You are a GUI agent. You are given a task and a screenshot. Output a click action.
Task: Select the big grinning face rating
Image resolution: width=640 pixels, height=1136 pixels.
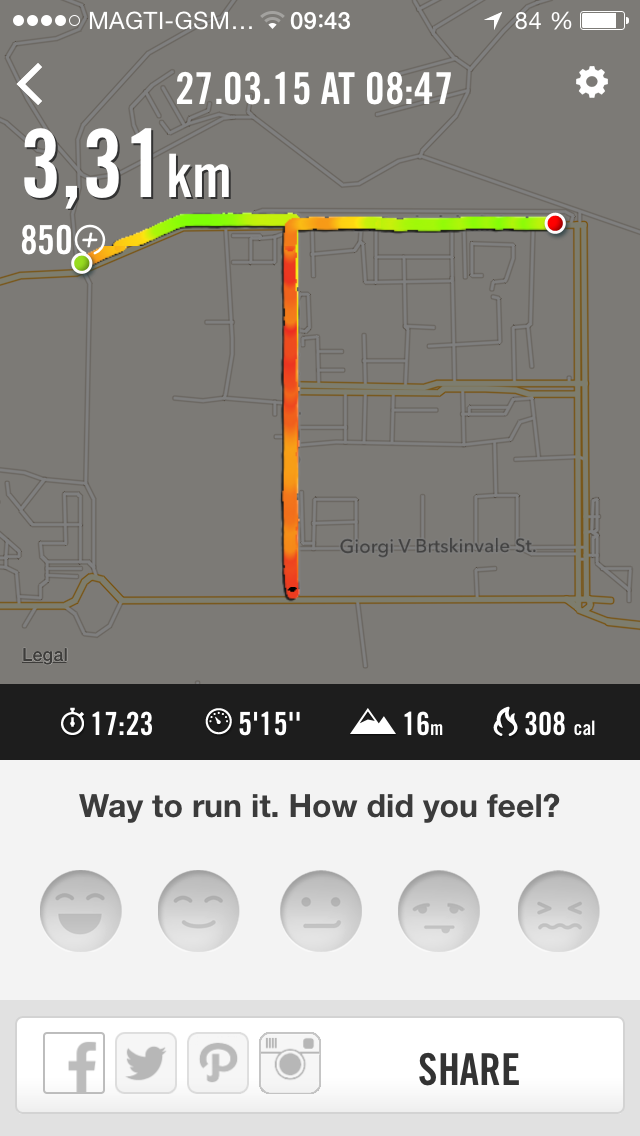coord(81,911)
